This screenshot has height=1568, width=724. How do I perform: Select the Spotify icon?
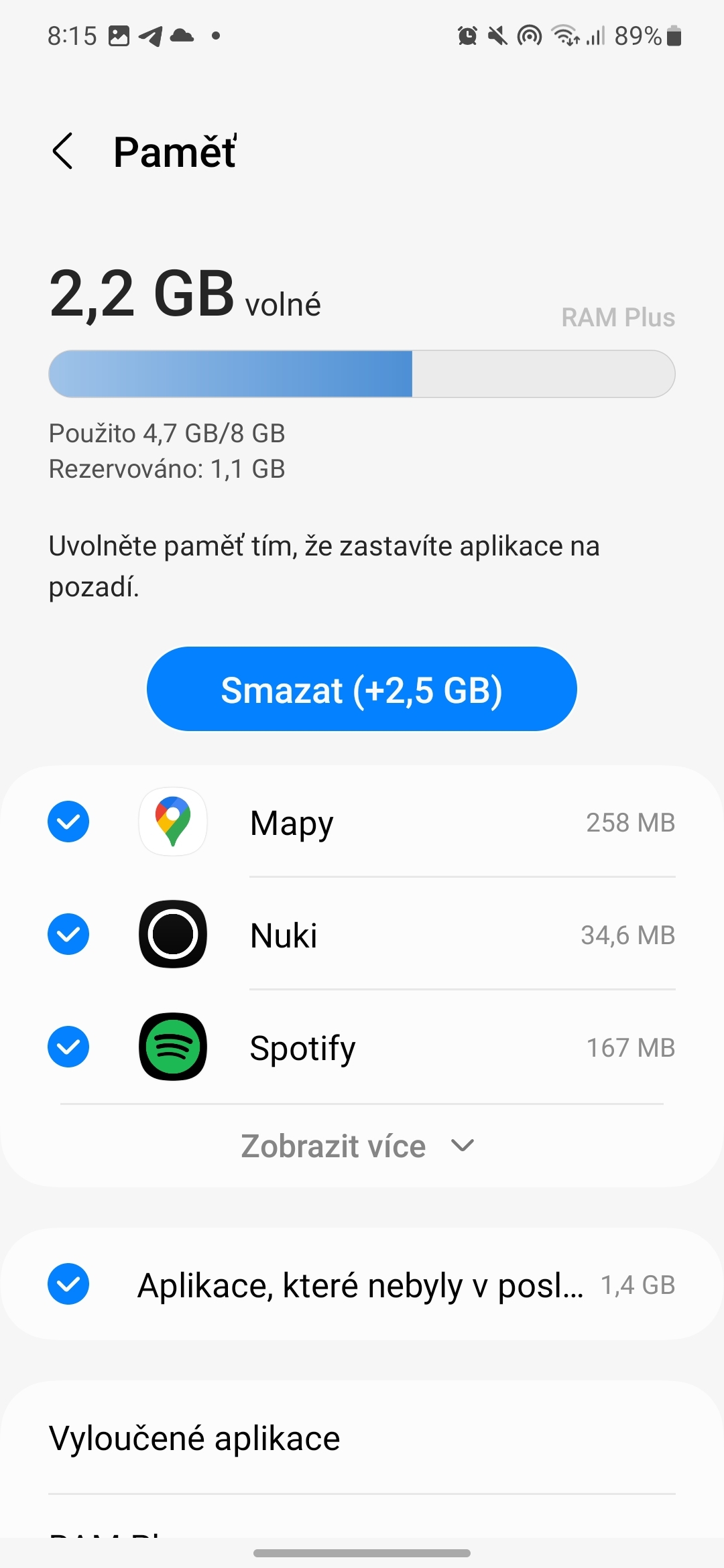172,1047
